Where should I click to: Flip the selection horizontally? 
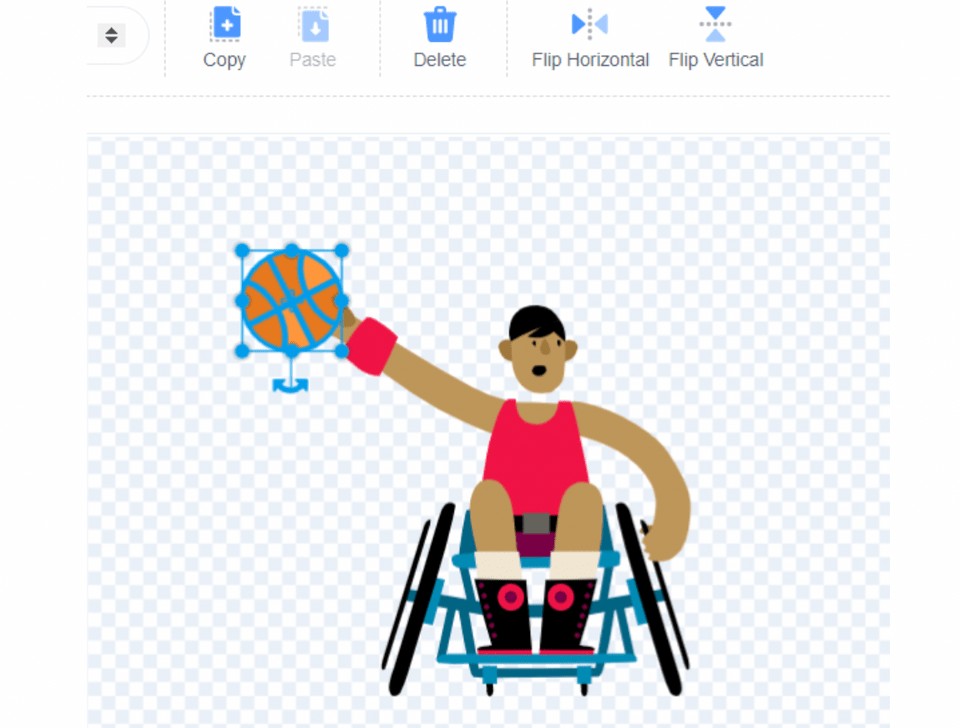(590, 38)
